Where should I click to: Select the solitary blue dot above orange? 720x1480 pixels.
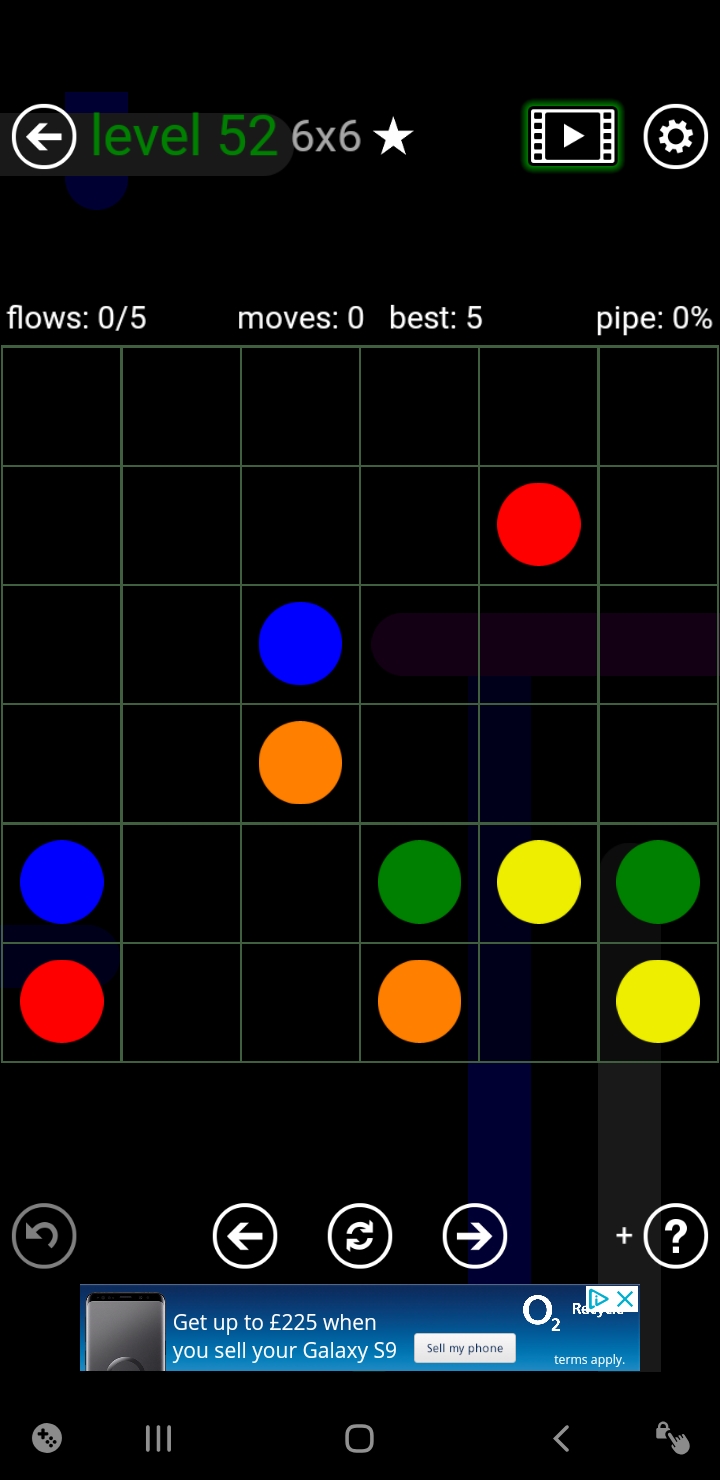(300, 644)
